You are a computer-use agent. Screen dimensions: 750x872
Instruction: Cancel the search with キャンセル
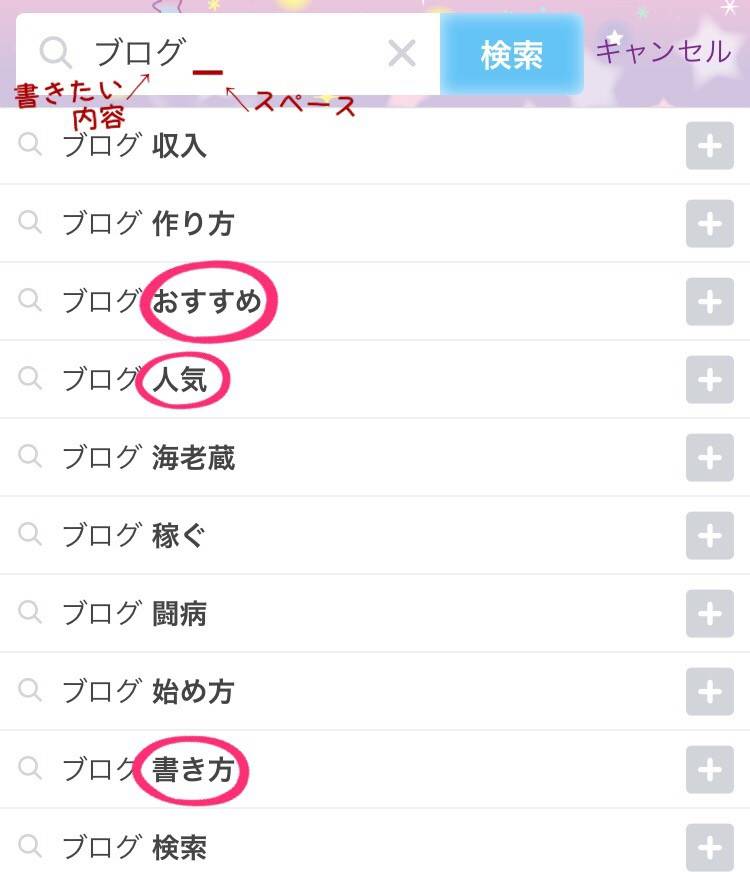(x=663, y=51)
